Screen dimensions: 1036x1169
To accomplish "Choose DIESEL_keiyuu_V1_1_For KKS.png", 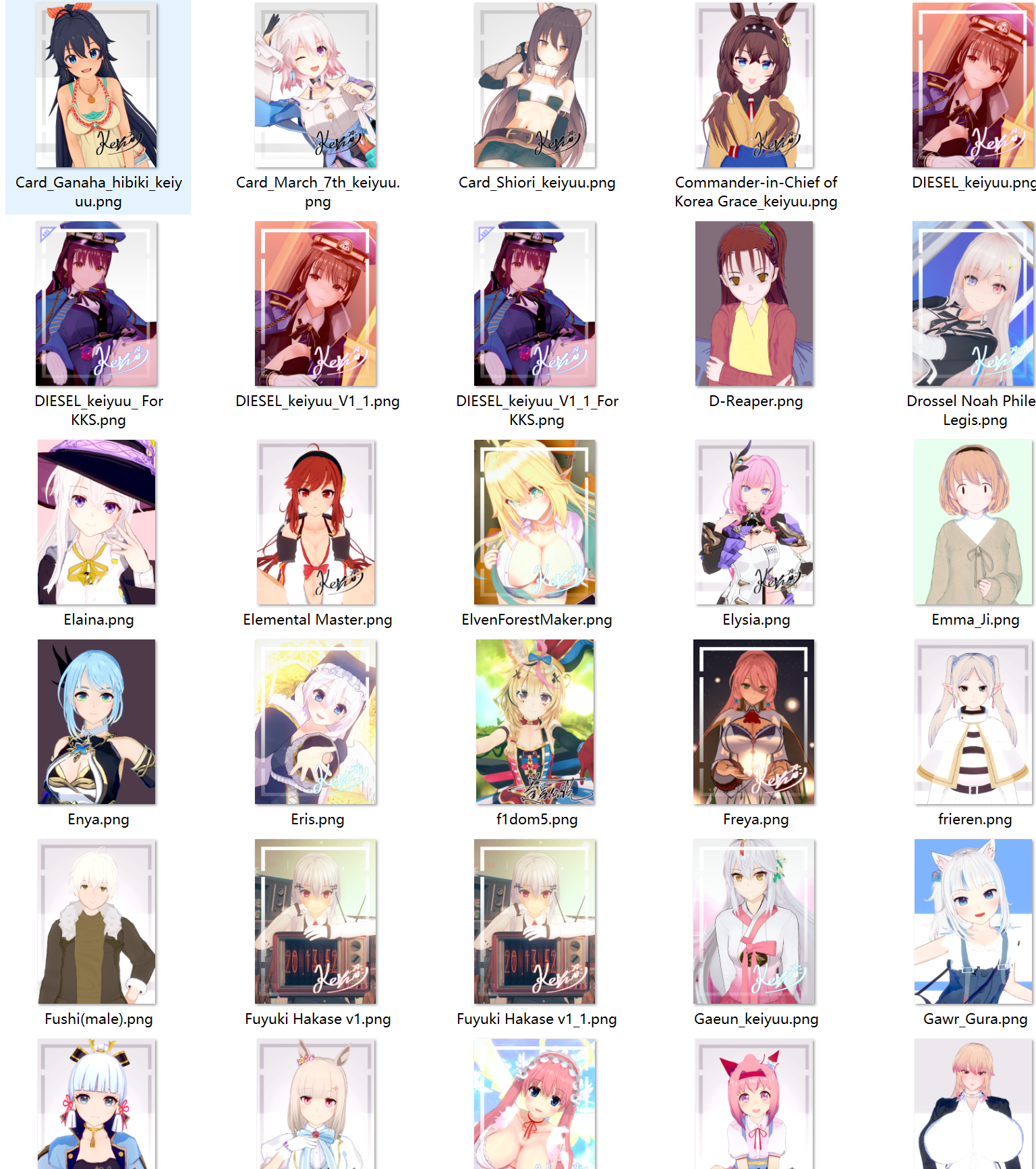I will 535,304.
